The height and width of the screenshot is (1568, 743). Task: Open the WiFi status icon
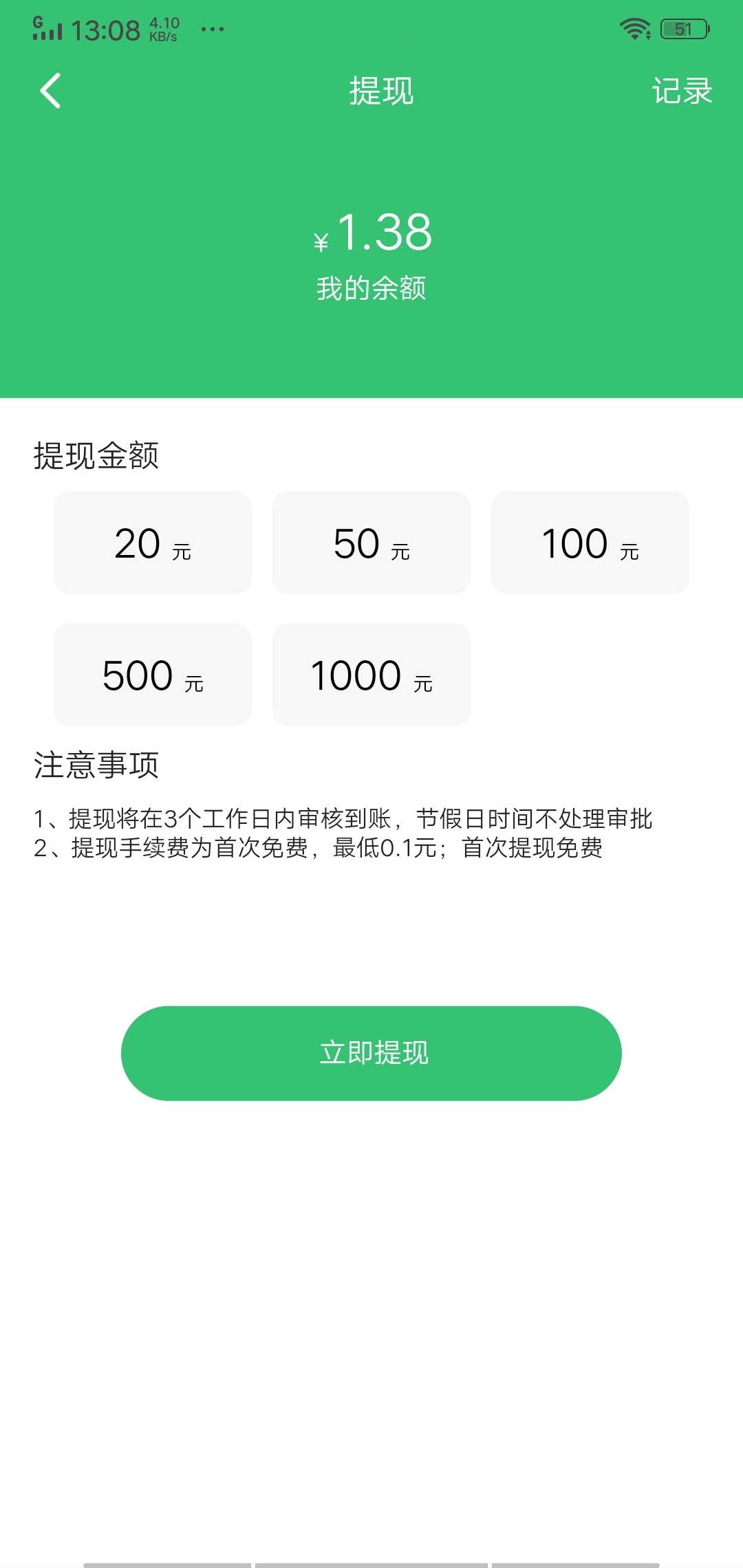pyautogui.click(x=634, y=28)
